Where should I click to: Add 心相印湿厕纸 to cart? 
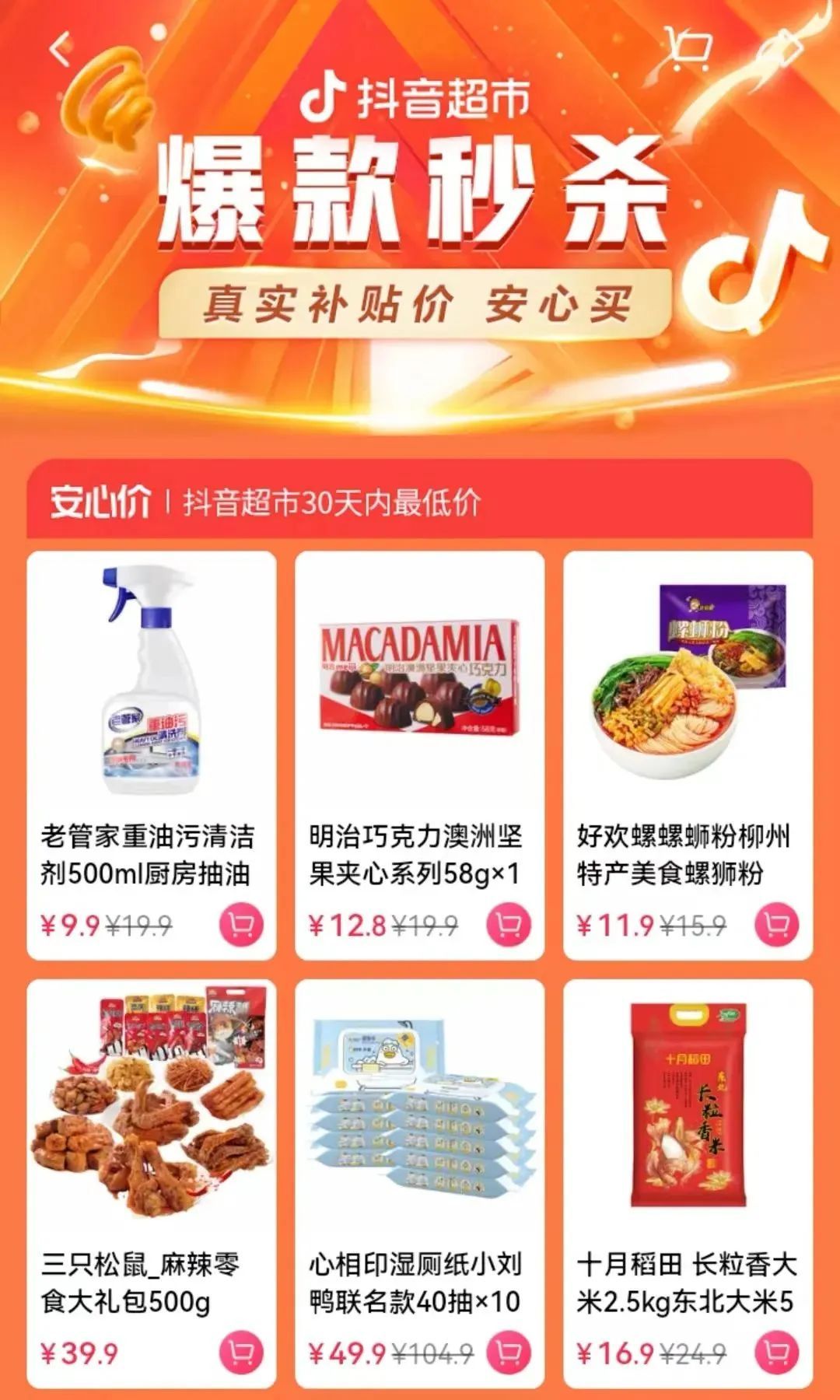(509, 1353)
